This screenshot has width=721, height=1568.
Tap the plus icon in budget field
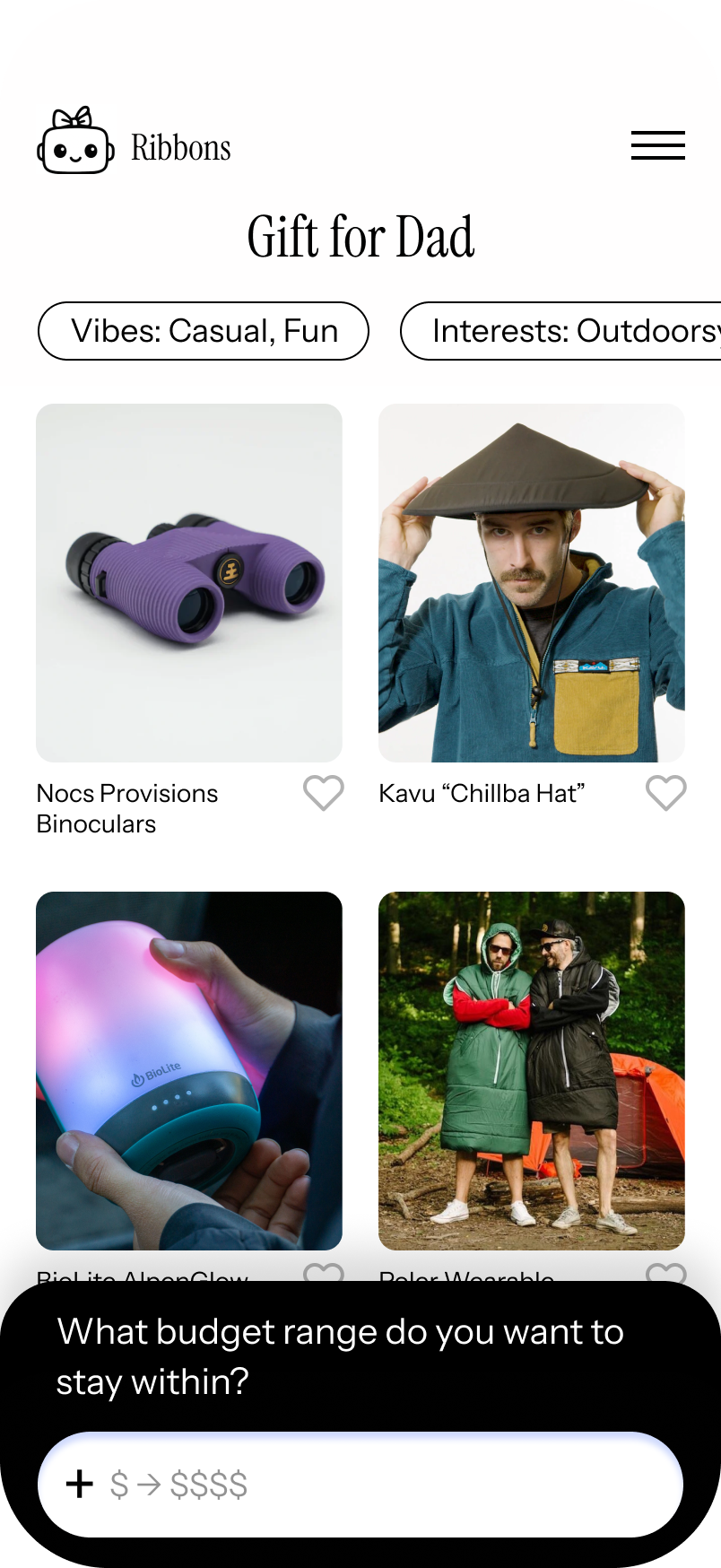click(80, 1484)
